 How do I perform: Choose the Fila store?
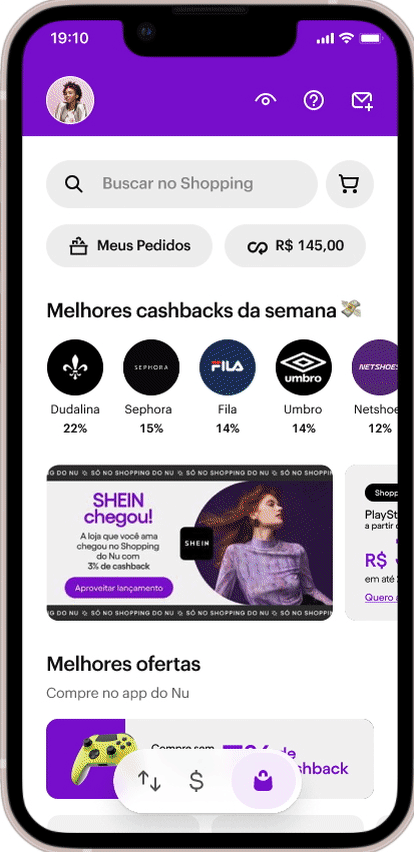point(227,386)
